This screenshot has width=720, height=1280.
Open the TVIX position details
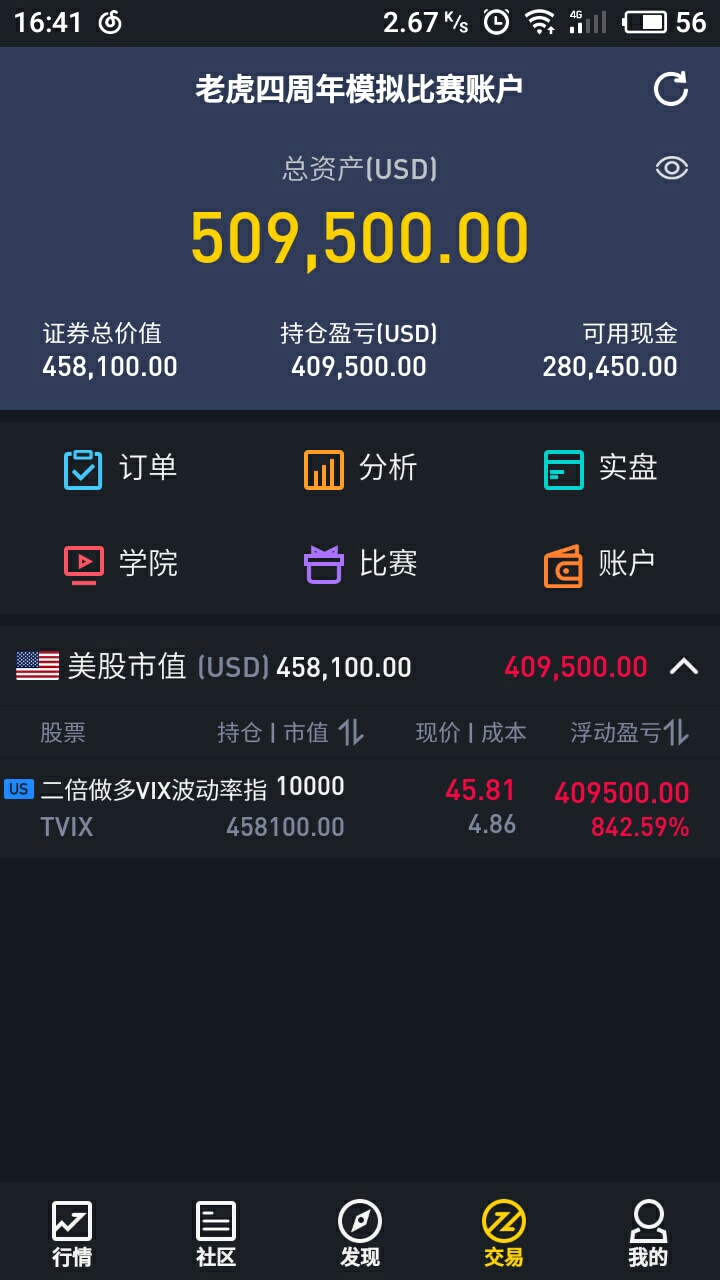(360, 808)
